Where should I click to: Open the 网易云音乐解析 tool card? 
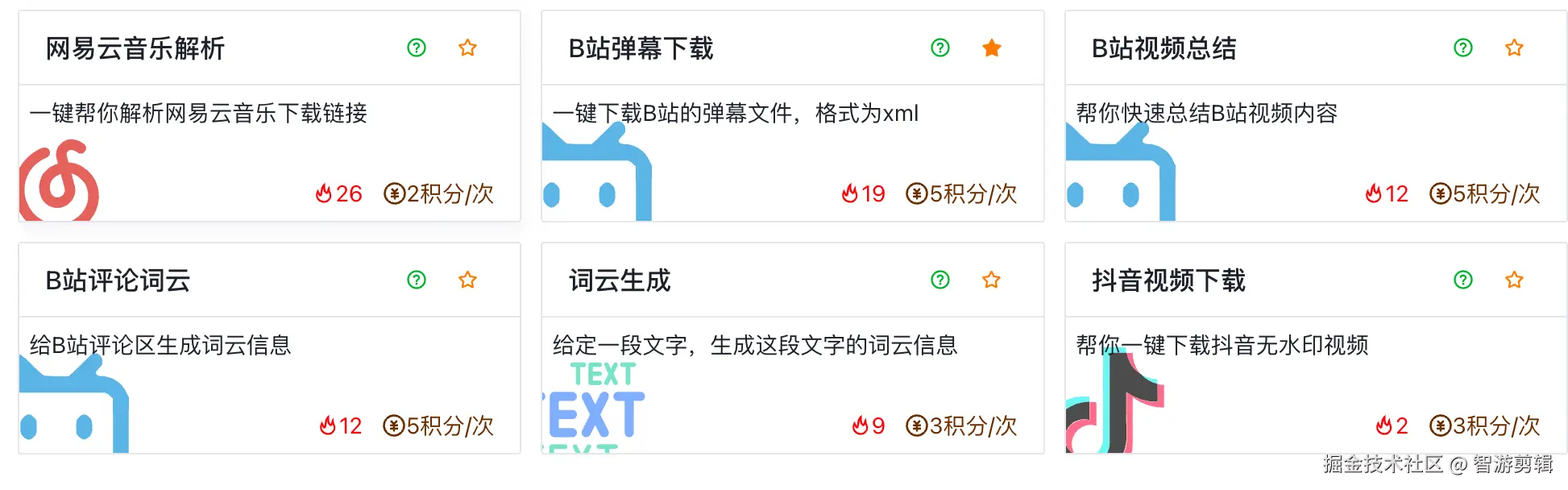click(269, 153)
